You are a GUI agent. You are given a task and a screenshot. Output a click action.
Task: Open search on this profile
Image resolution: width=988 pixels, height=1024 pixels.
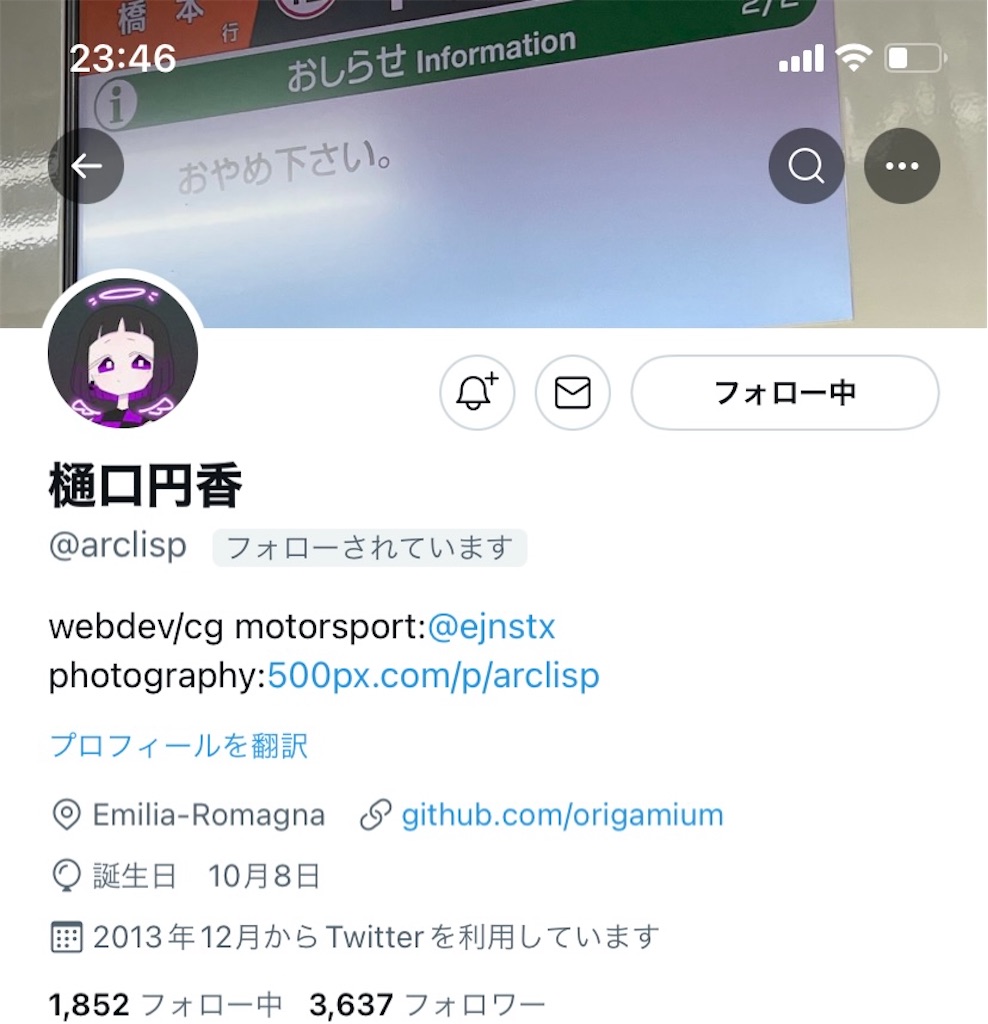click(x=806, y=166)
